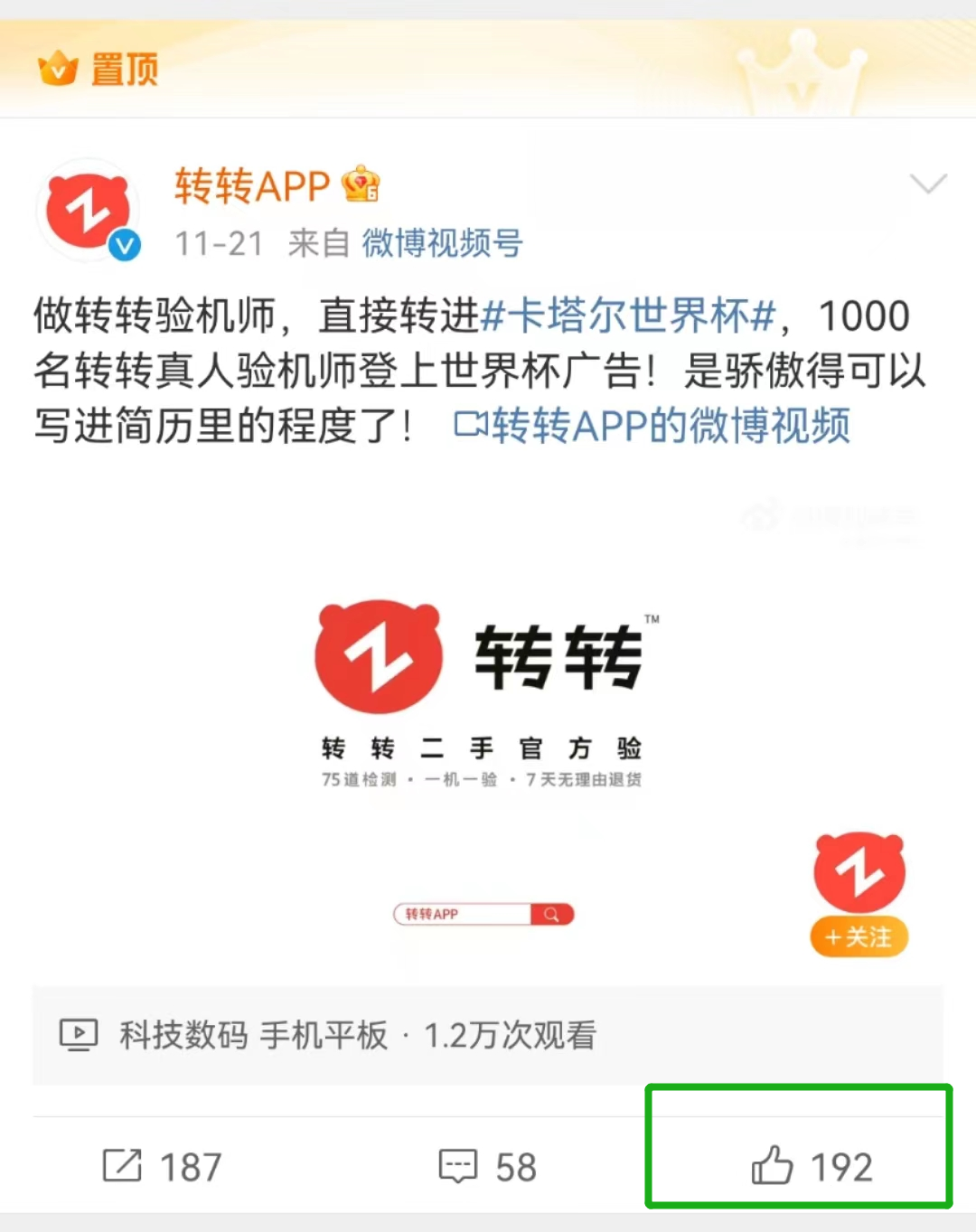
Task: Open 转转APP的微博视频 link
Action: (x=652, y=426)
